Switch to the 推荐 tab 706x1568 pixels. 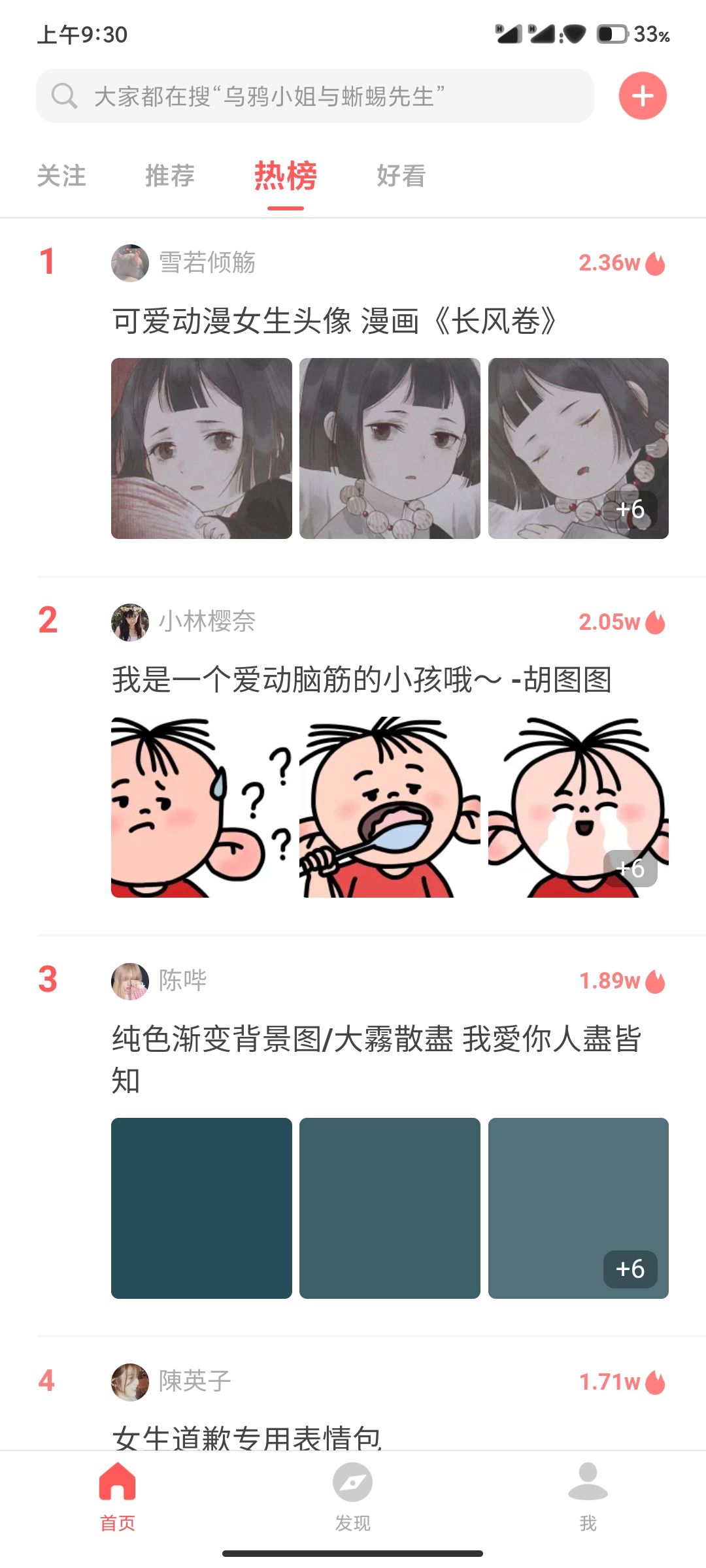pyautogui.click(x=170, y=176)
